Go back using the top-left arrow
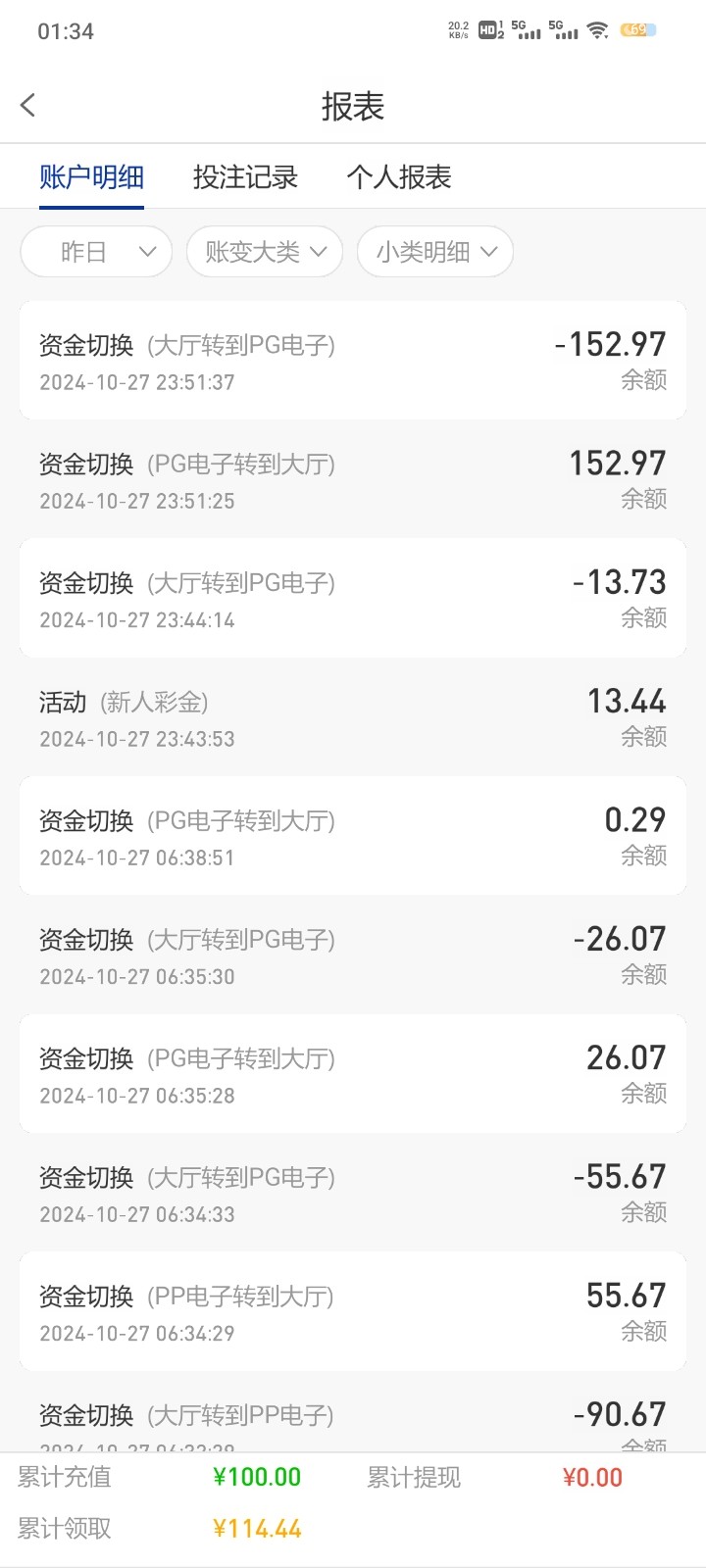 [28, 105]
